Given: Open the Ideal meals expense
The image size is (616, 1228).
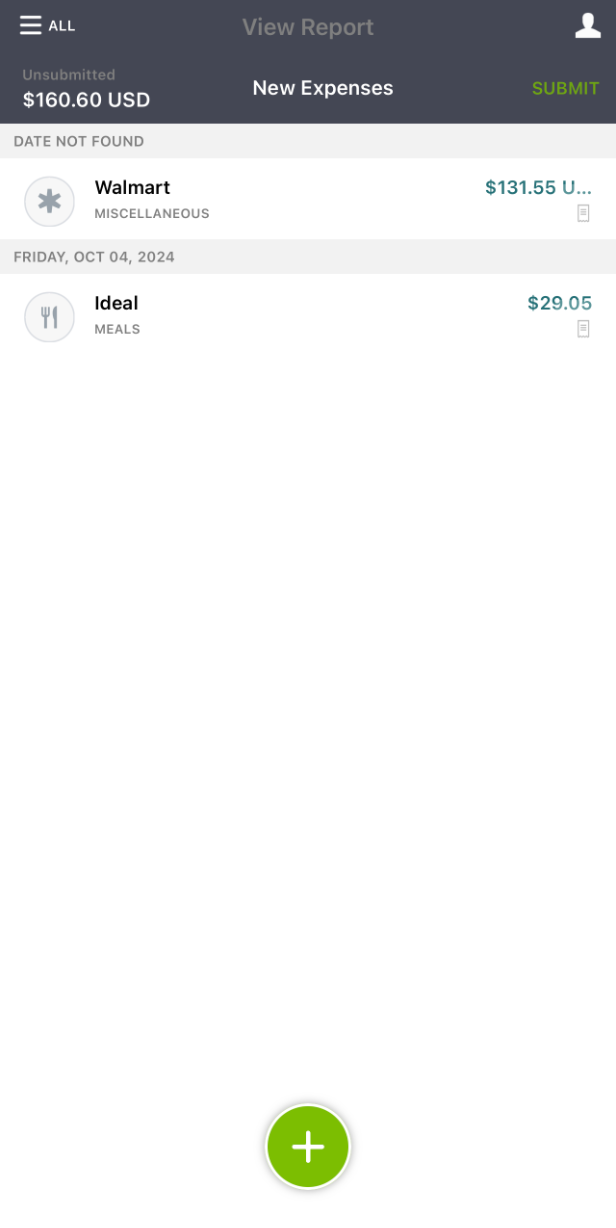Looking at the screenshot, I should coord(308,315).
